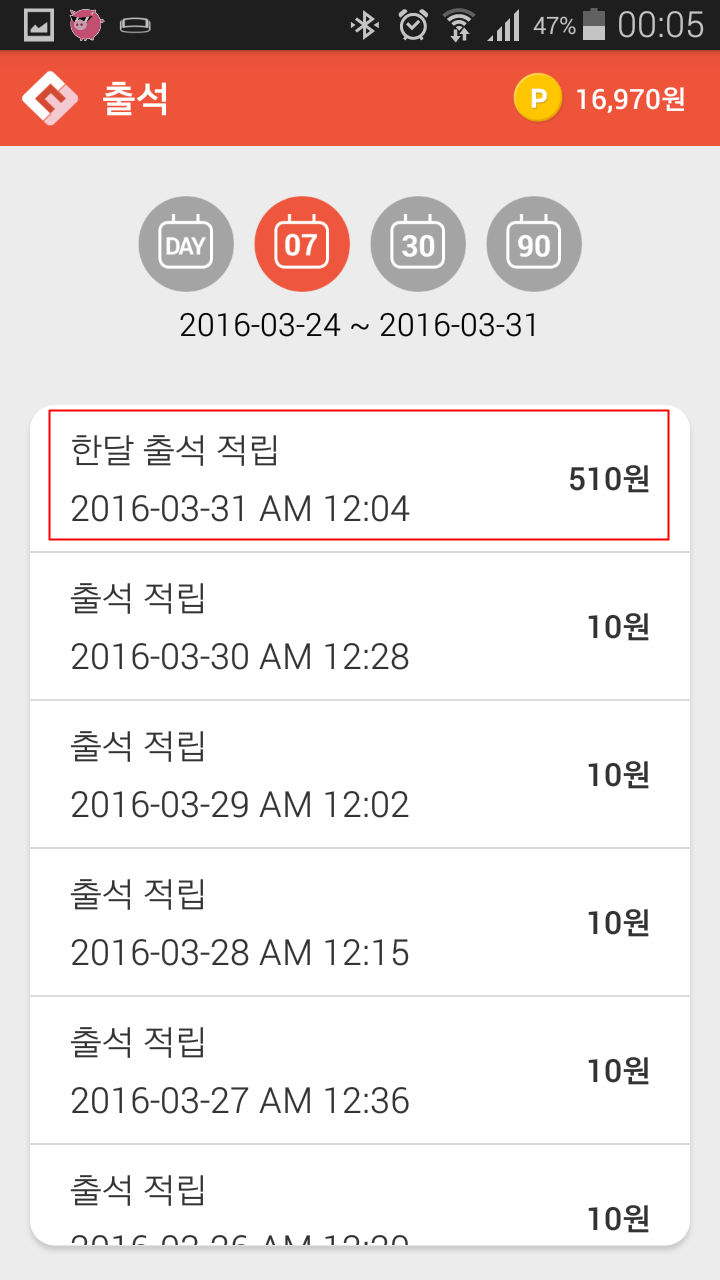Switch to the 30 day period filter

coord(418,245)
